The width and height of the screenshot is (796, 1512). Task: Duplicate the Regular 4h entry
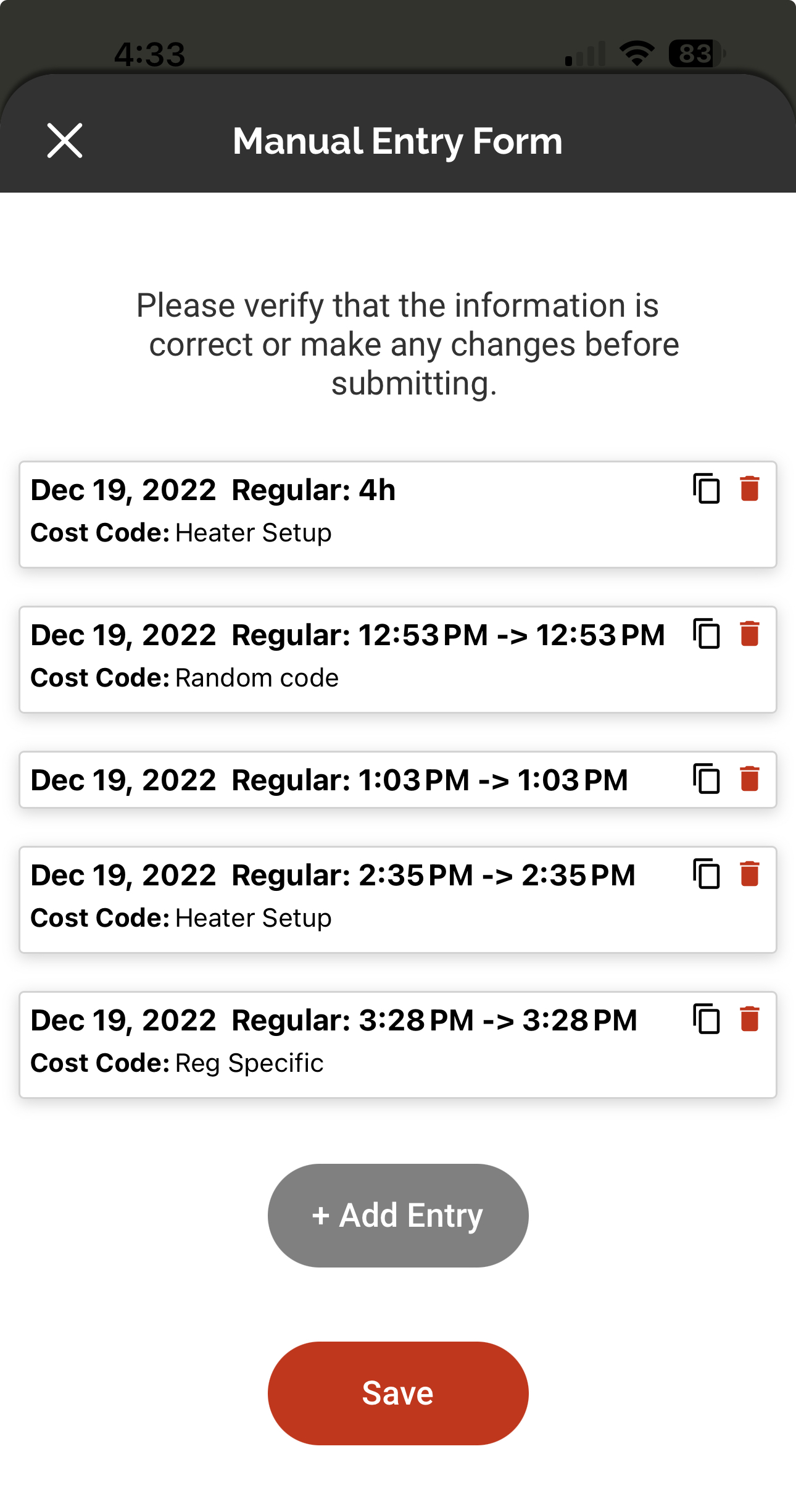coord(707,489)
